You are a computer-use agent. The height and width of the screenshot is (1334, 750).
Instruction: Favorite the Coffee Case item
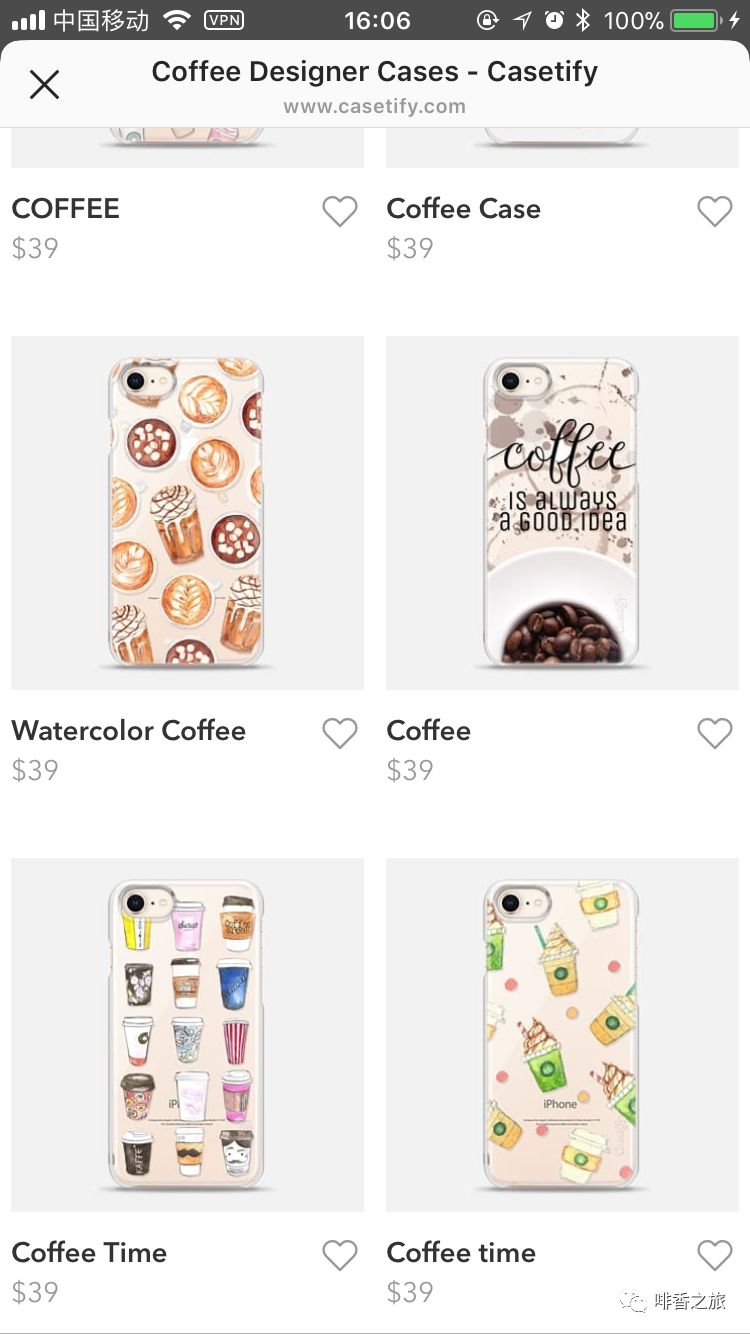(714, 211)
